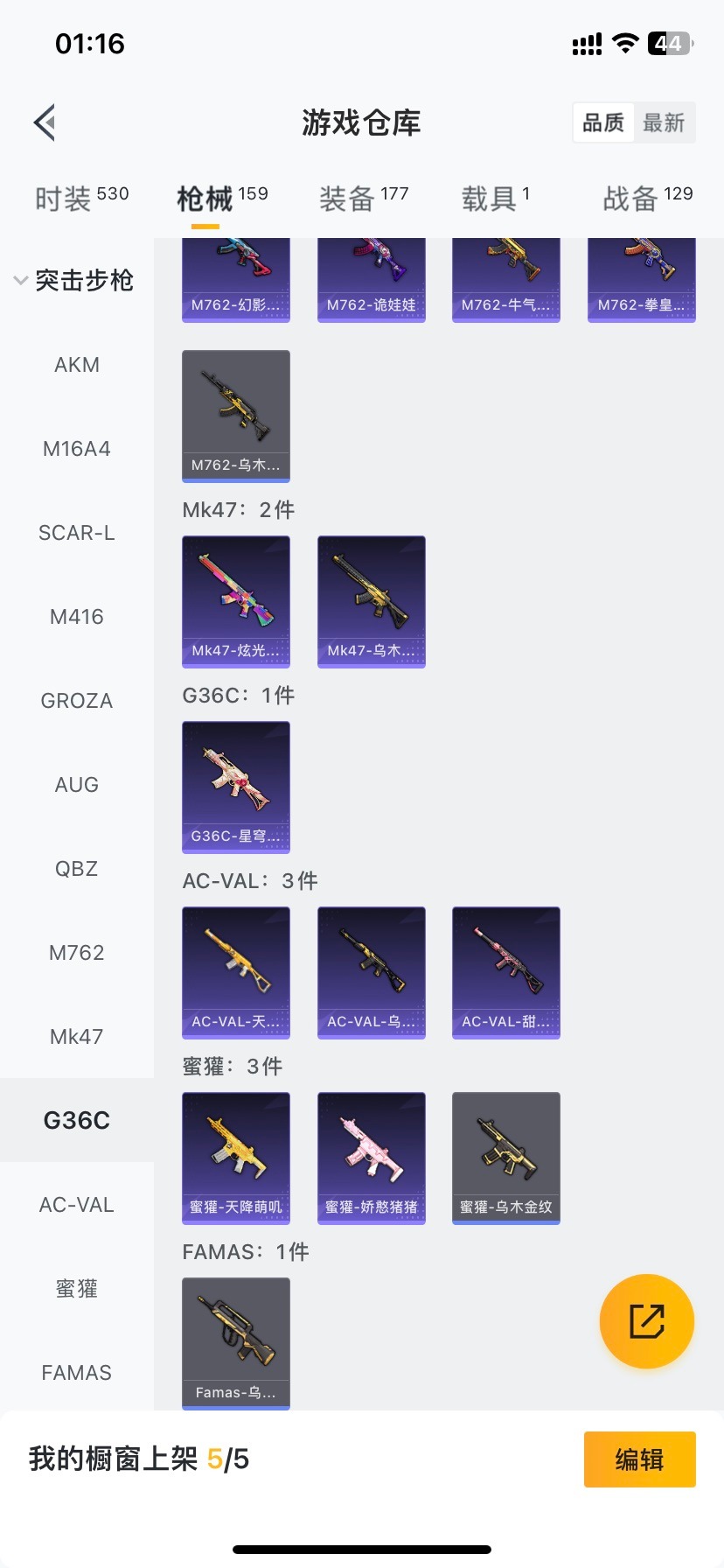This screenshot has width=724, height=1568.
Task: Open the Mk47-炫光 skin tile
Action: pos(236,602)
